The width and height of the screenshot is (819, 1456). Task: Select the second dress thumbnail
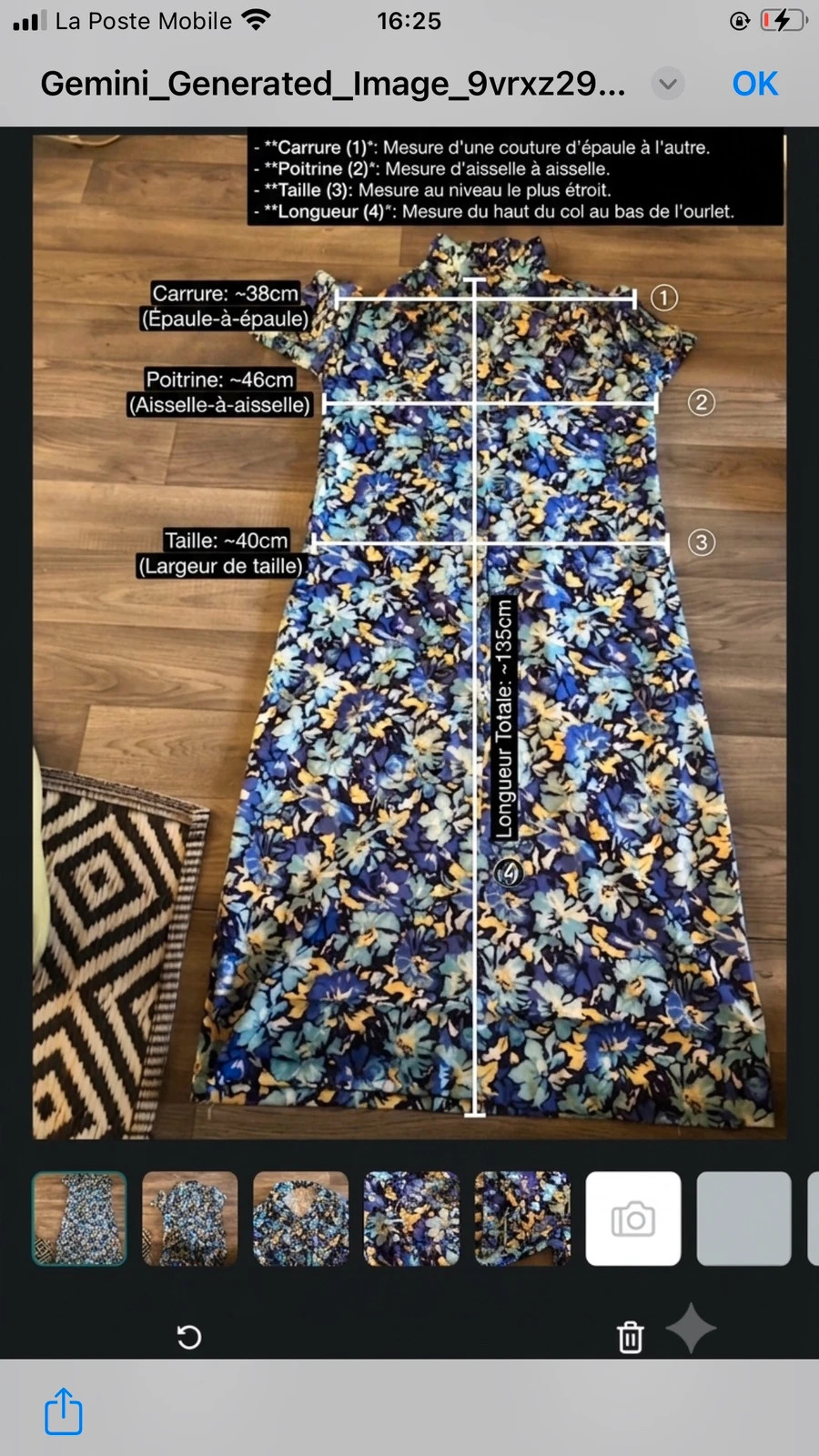[x=190, y=1218]
